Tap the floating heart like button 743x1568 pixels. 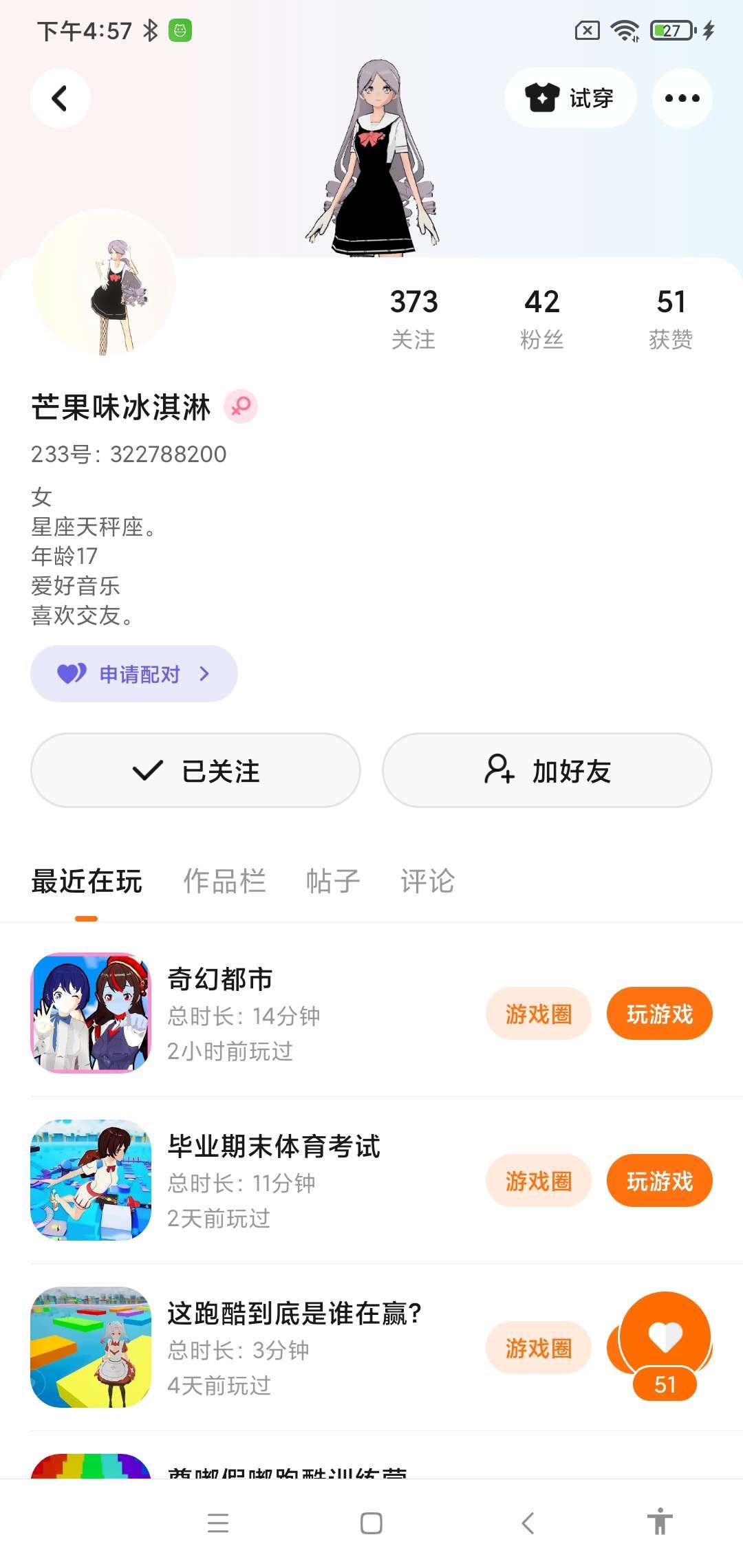click(x=665, y=1338)
